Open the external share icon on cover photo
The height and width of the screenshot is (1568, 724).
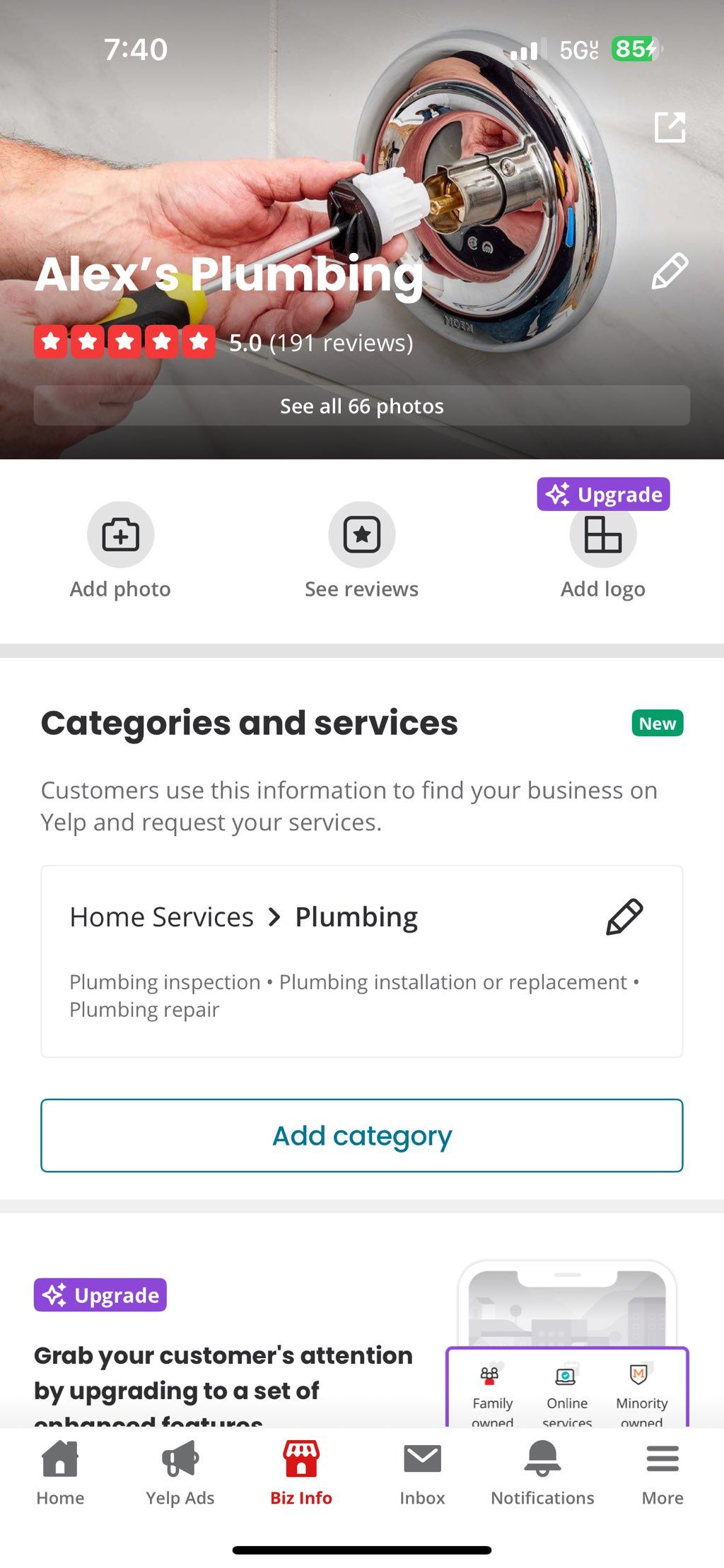(670, 128)
